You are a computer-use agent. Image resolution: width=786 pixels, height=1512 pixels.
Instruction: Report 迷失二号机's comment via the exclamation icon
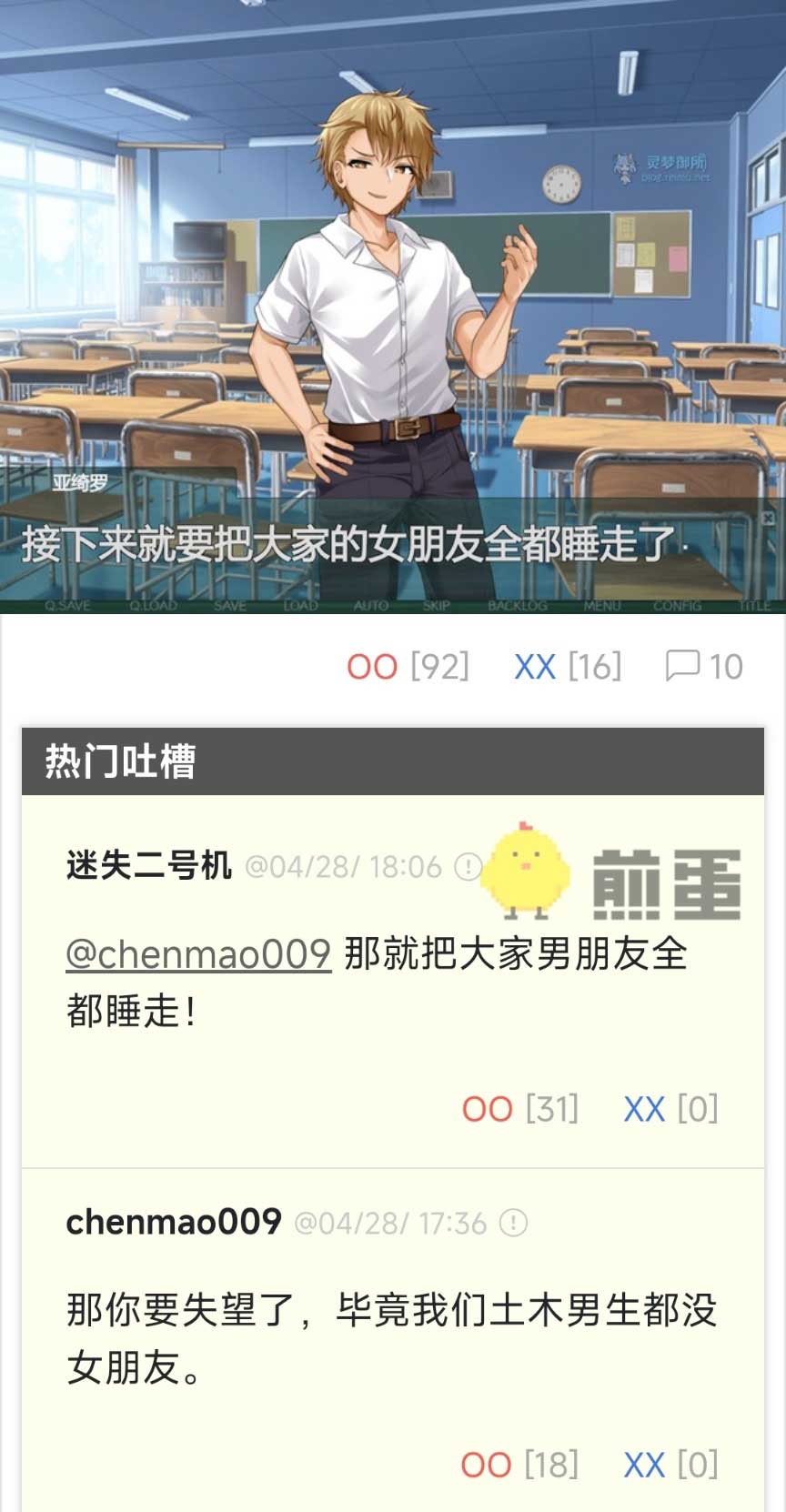(x=468, y=866)
